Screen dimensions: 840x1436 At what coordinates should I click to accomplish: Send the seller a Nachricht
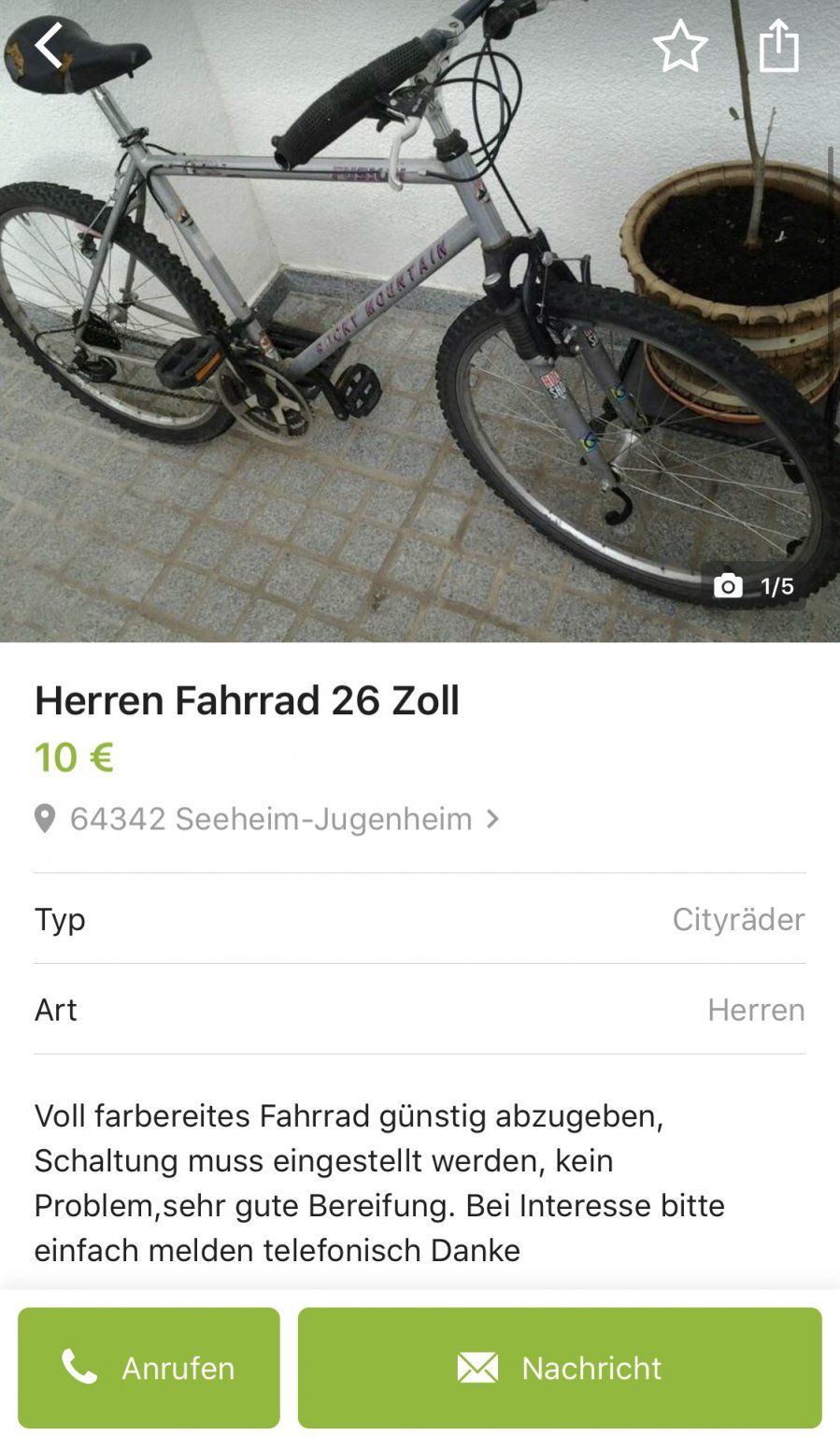click(559, 1367)
